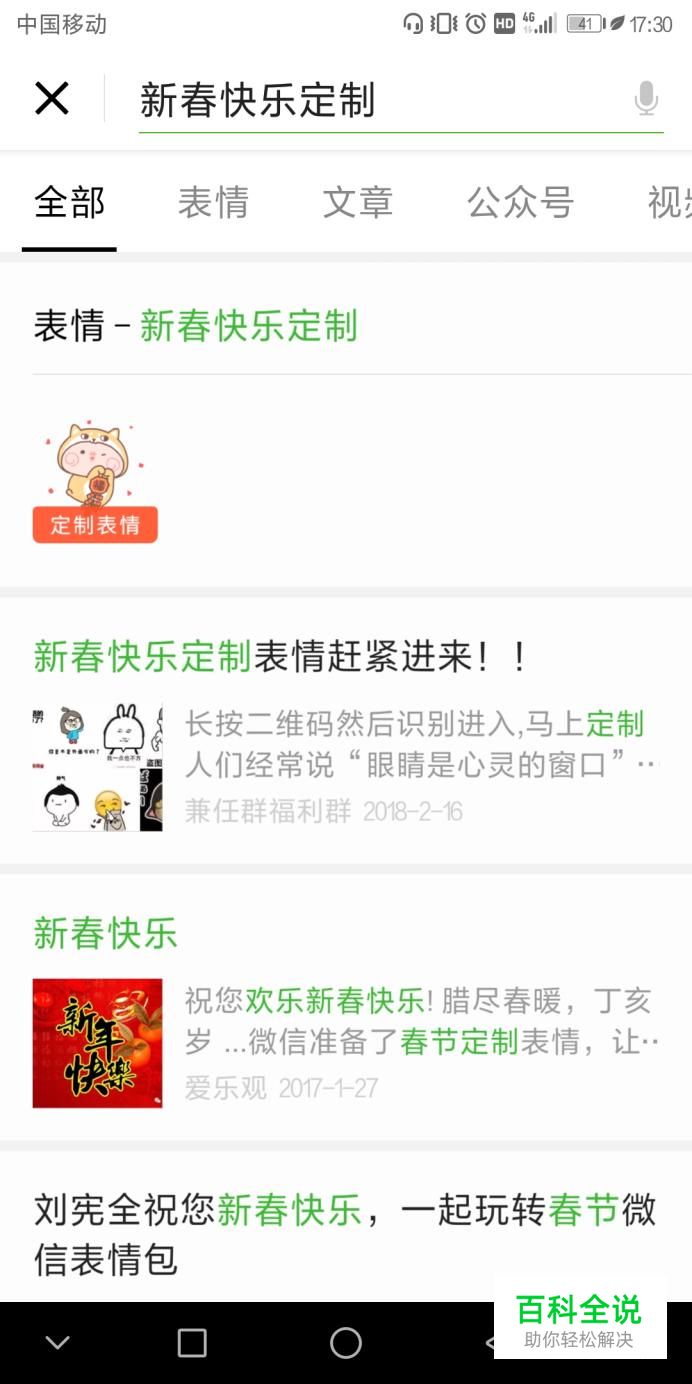Tap the search field showing 新春快乐定制

(380, 101)
